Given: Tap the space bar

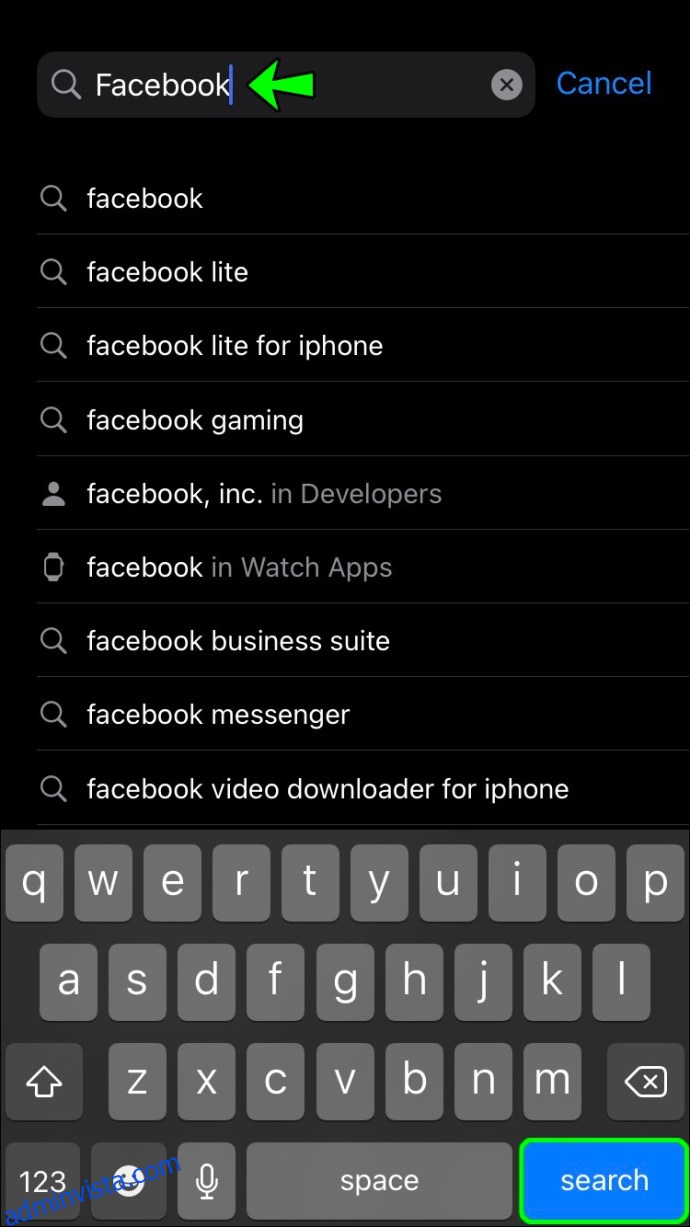Looking at the screenshot, I should pyautogui.click(x=379, y=1181).
